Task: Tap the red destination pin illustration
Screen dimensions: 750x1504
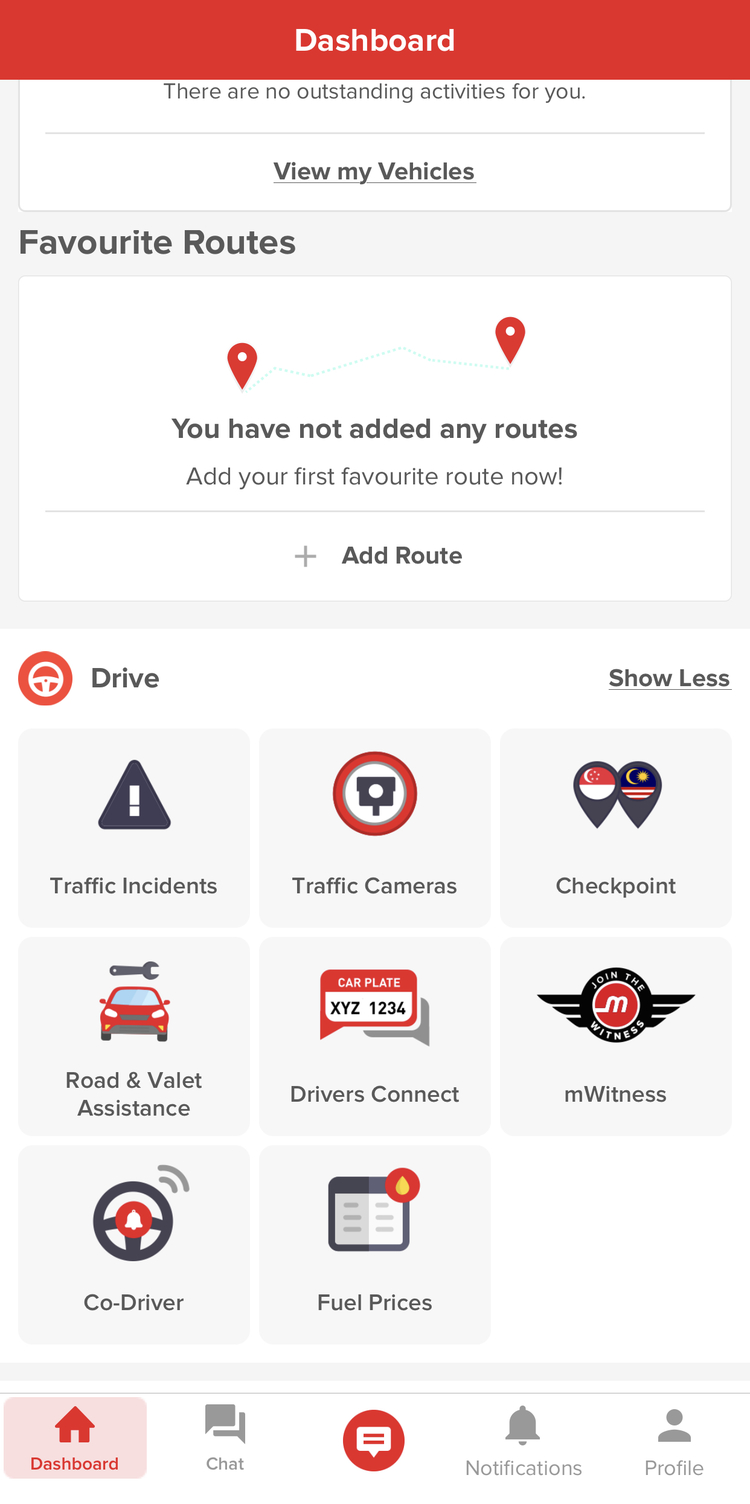Action: 510,340
